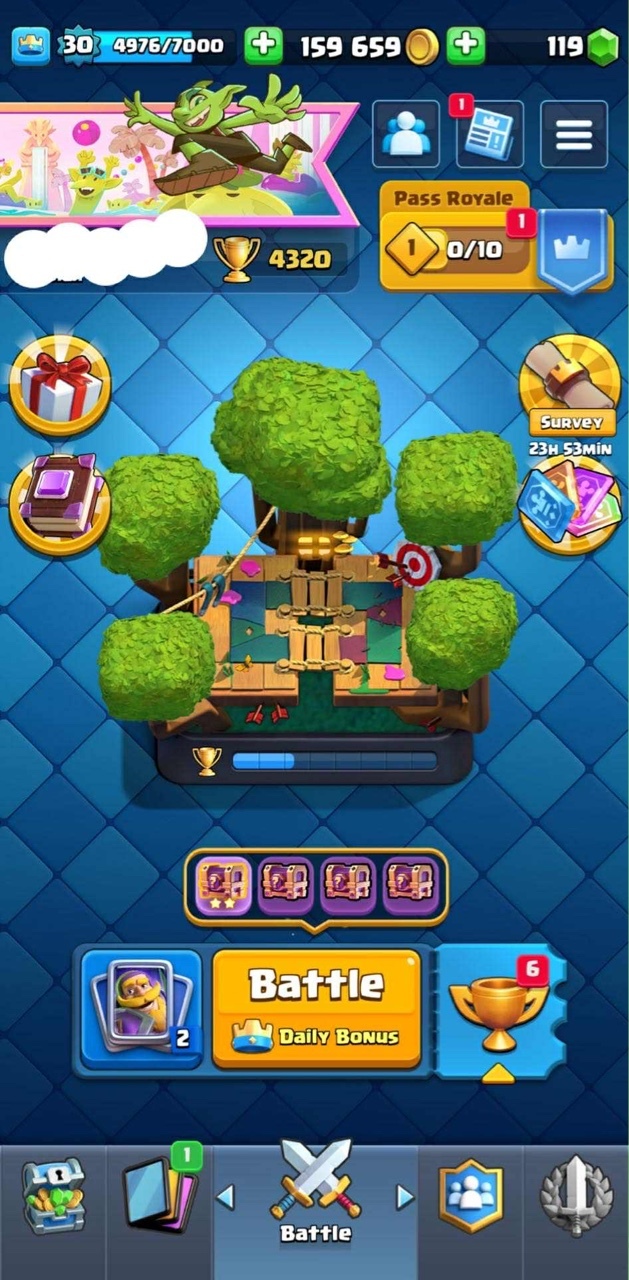
Task: Switch to the Clan social tab
Action: pos(471,1197)
